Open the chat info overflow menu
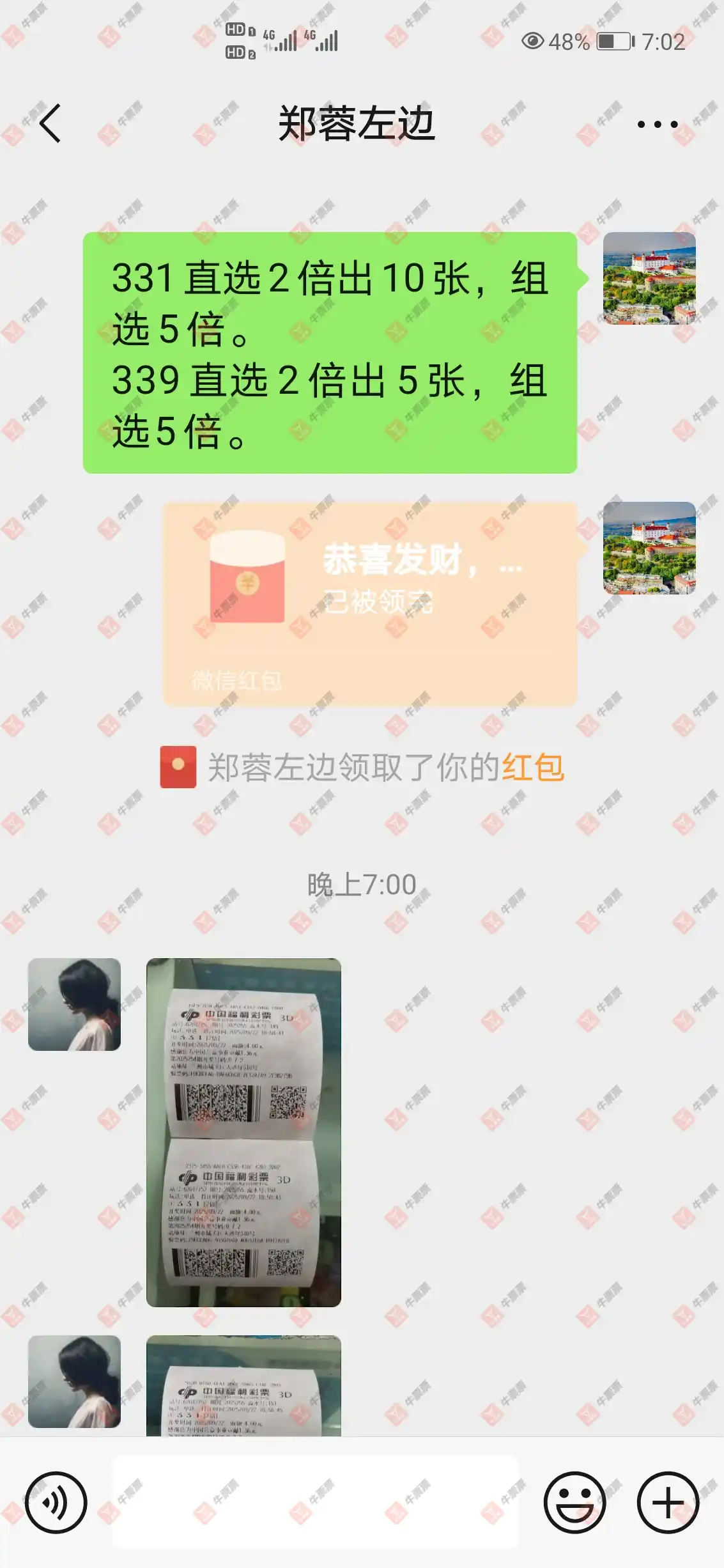This screenshot has height=1568, width=724. pos(657,124)
